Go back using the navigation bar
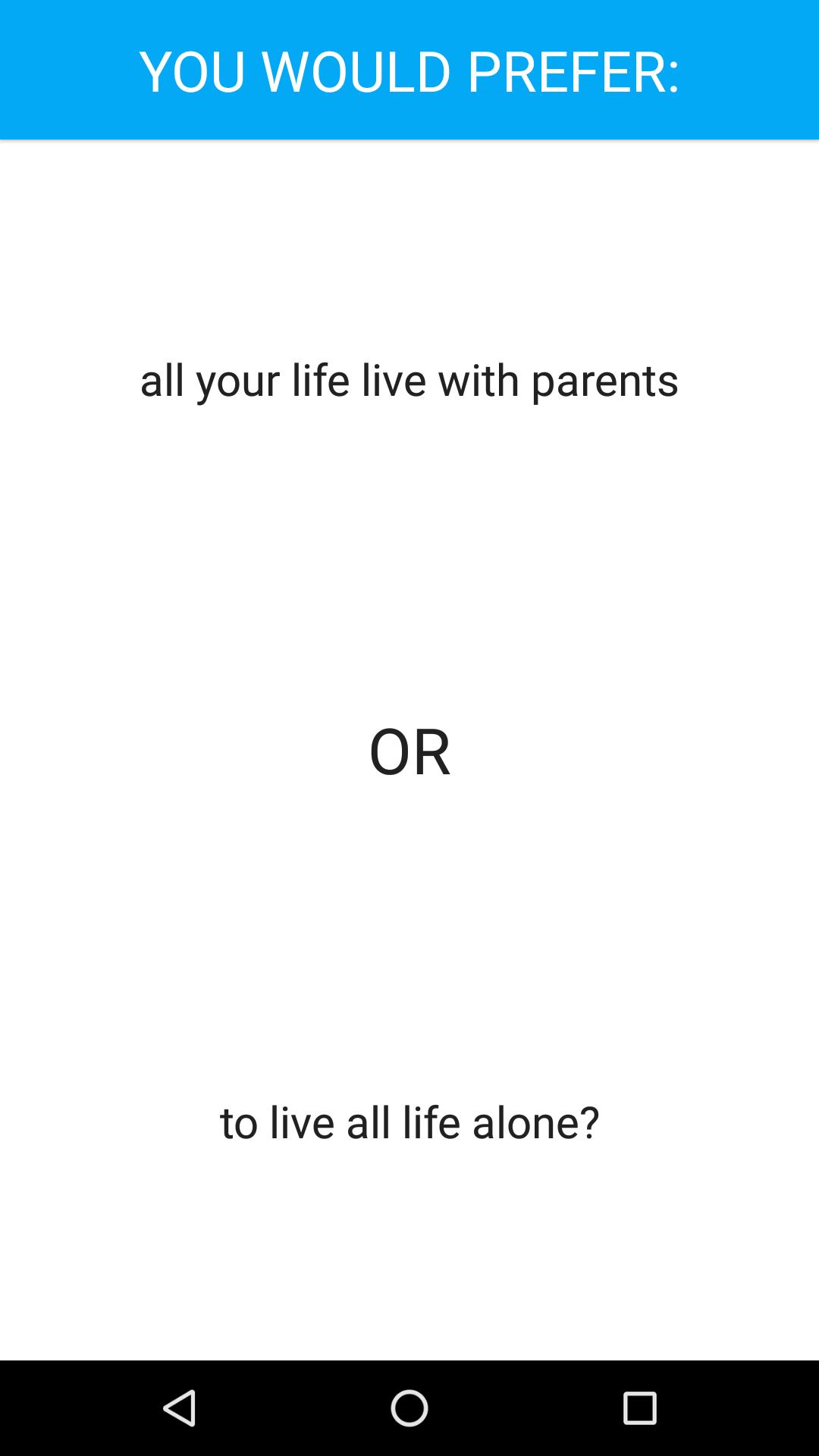 click(180, 1408)
